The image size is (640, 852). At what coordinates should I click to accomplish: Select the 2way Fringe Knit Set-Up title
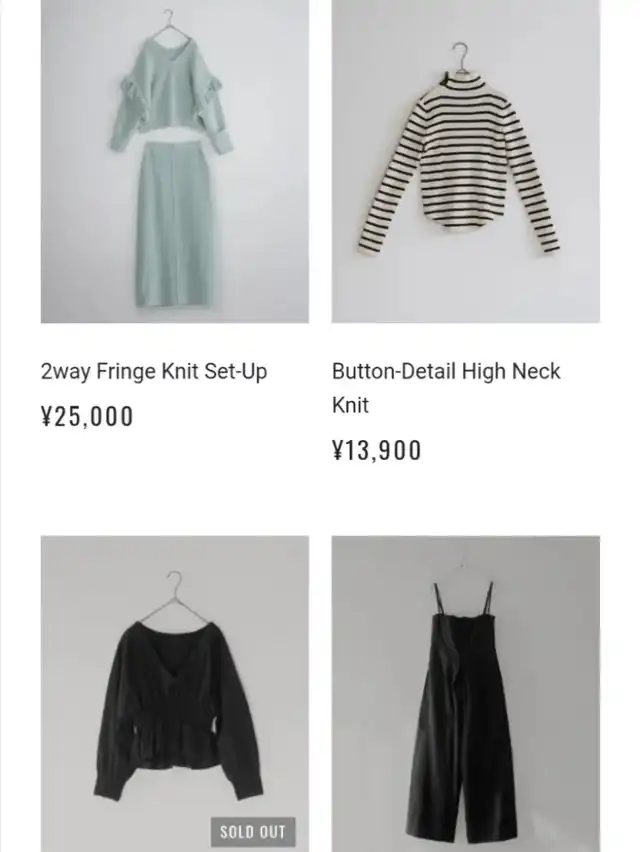[154, 372]
